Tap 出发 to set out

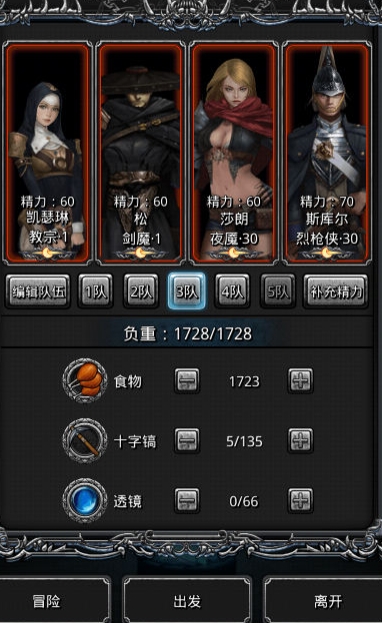tap(187, 600)
